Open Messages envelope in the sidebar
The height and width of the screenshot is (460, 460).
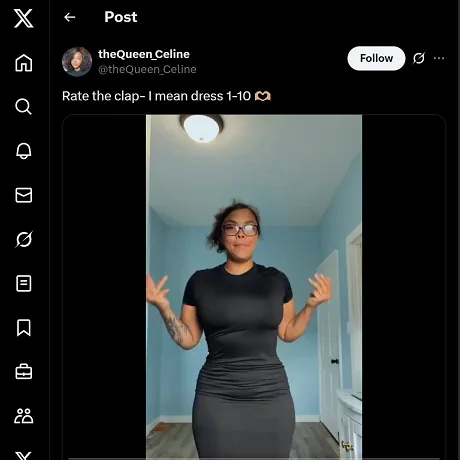[x=24, y=195]
